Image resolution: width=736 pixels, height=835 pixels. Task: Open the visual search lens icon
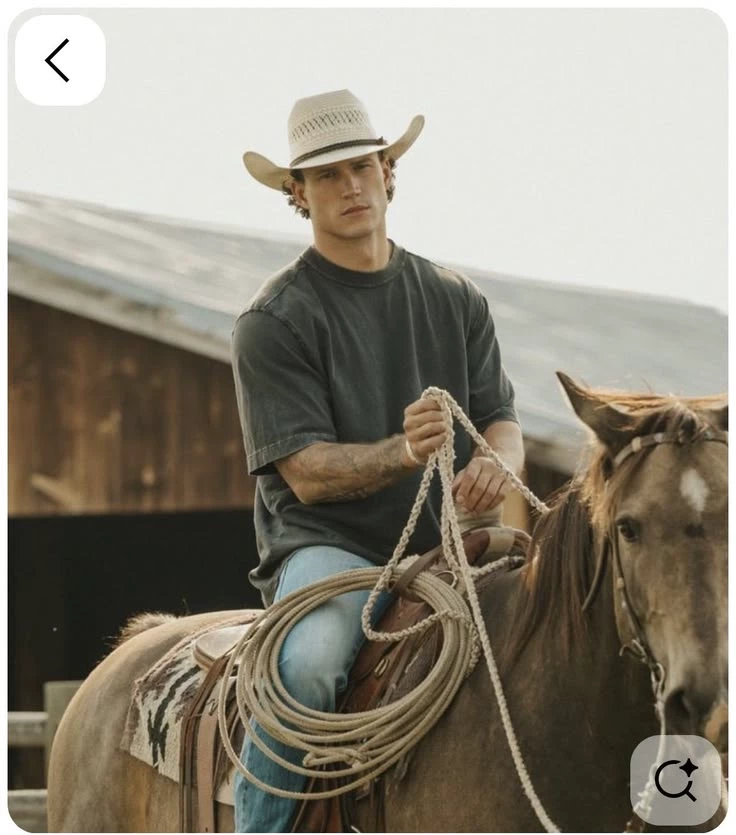tap(675, 780)
